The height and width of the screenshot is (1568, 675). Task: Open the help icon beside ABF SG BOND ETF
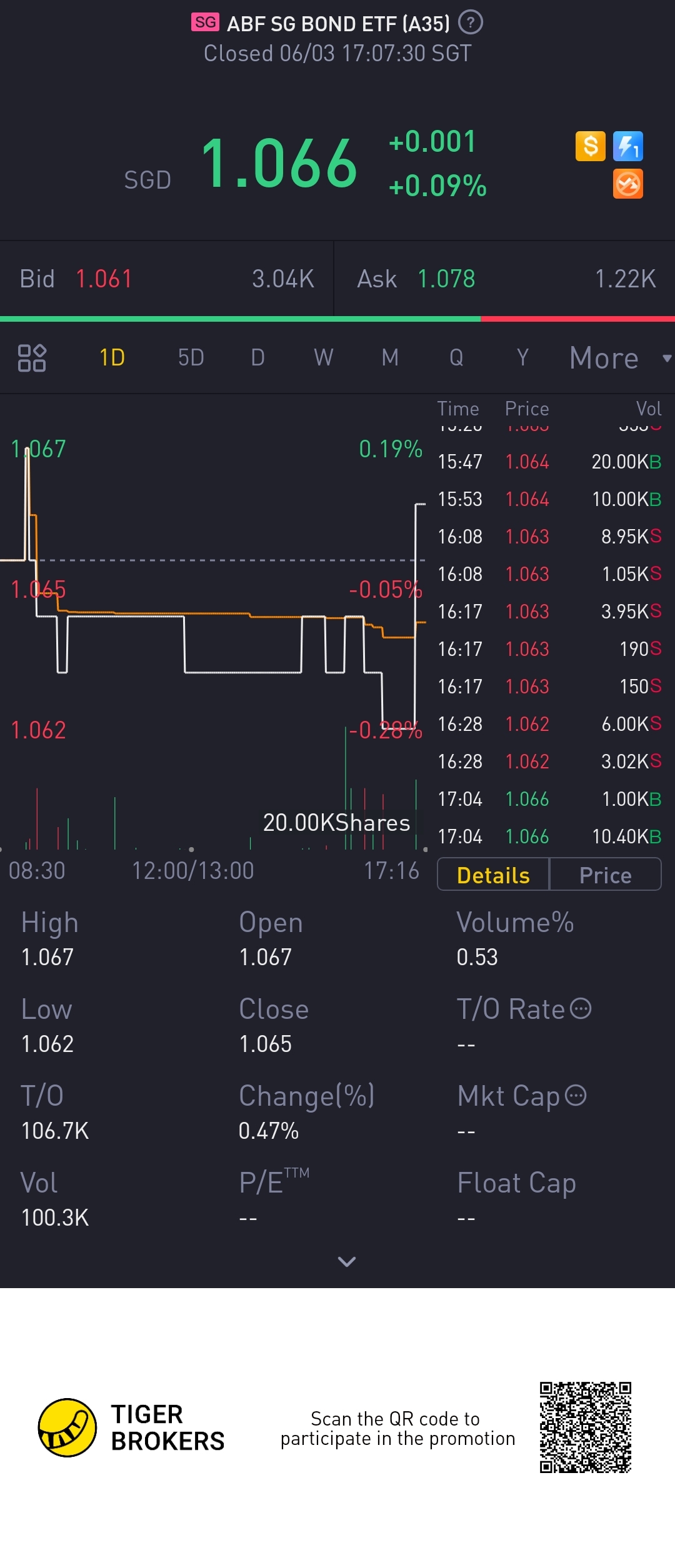point(470,23)
